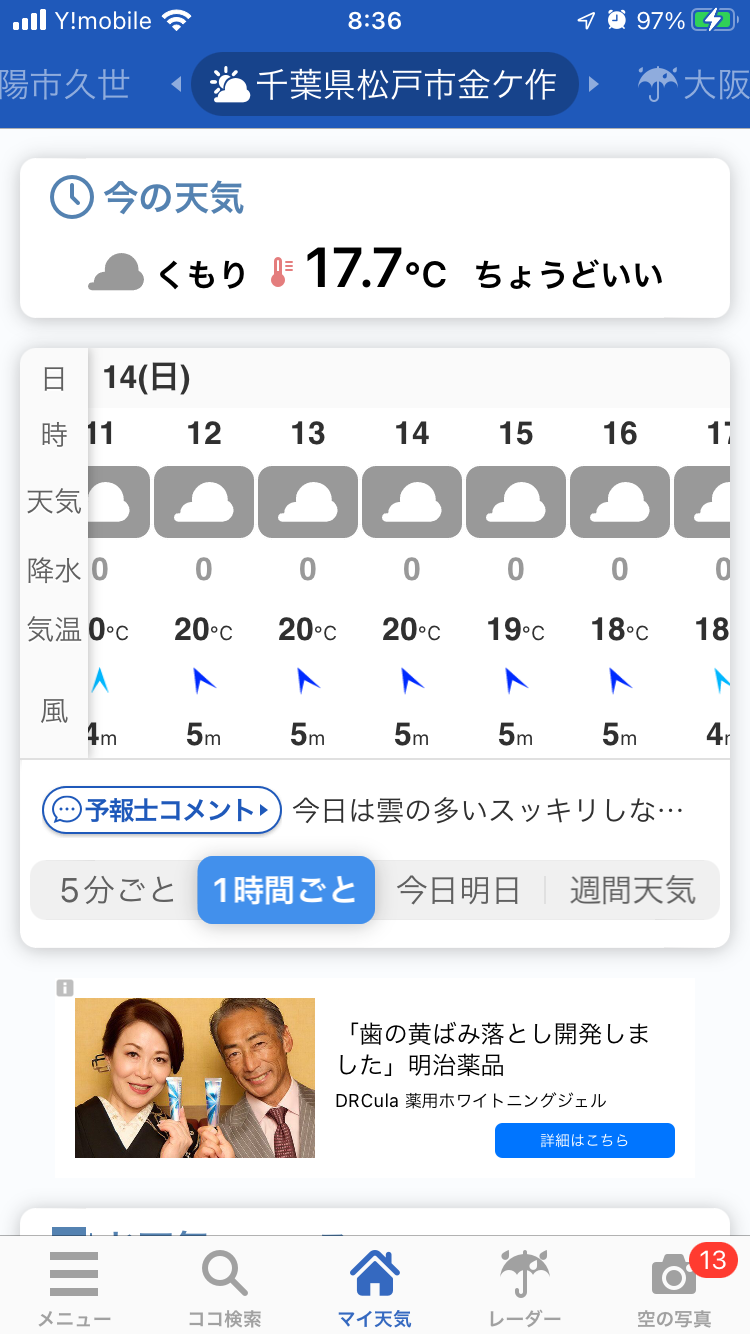Show the 5分ごと forecast
The width and height of the screenshot is (750, 1334).
pyautogui.click(x=117, y=889)
